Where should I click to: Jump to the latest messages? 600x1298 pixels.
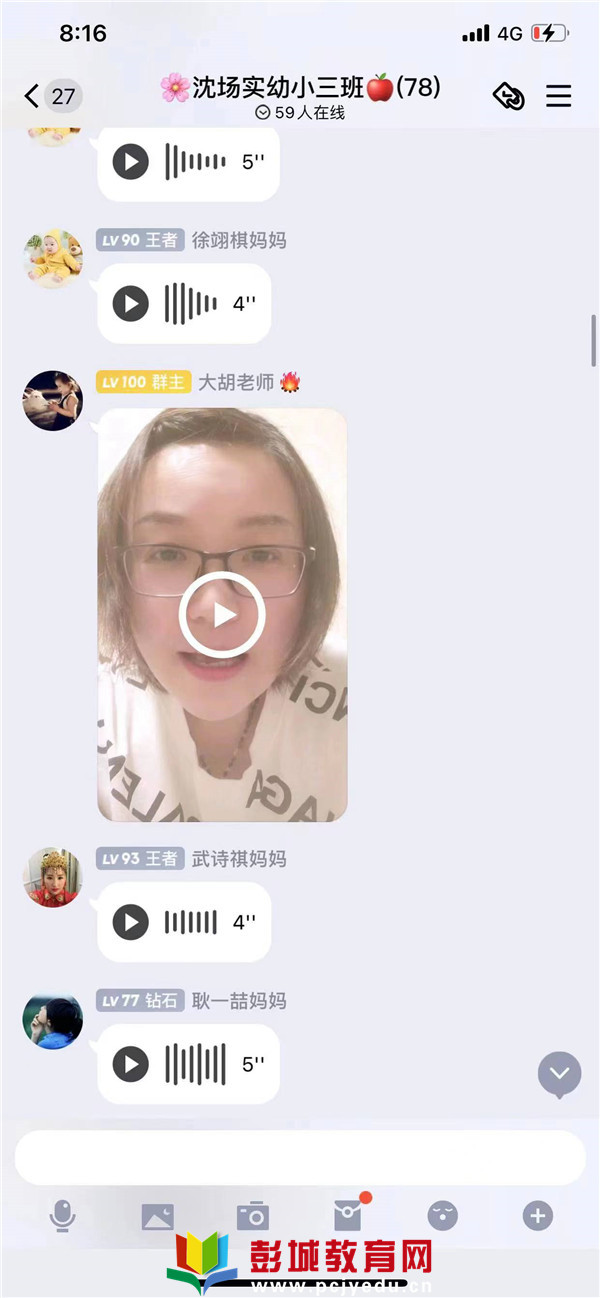click(559, 1074)
